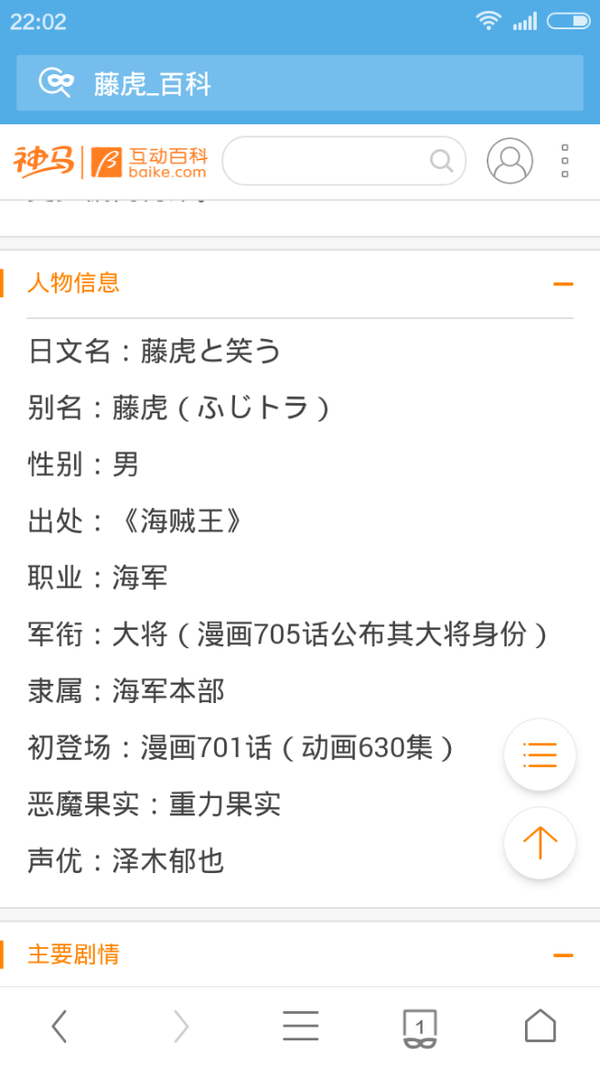Collapse the 主要剧情 section
This screenshot has height=1066, width=600.
pos(563,955)
